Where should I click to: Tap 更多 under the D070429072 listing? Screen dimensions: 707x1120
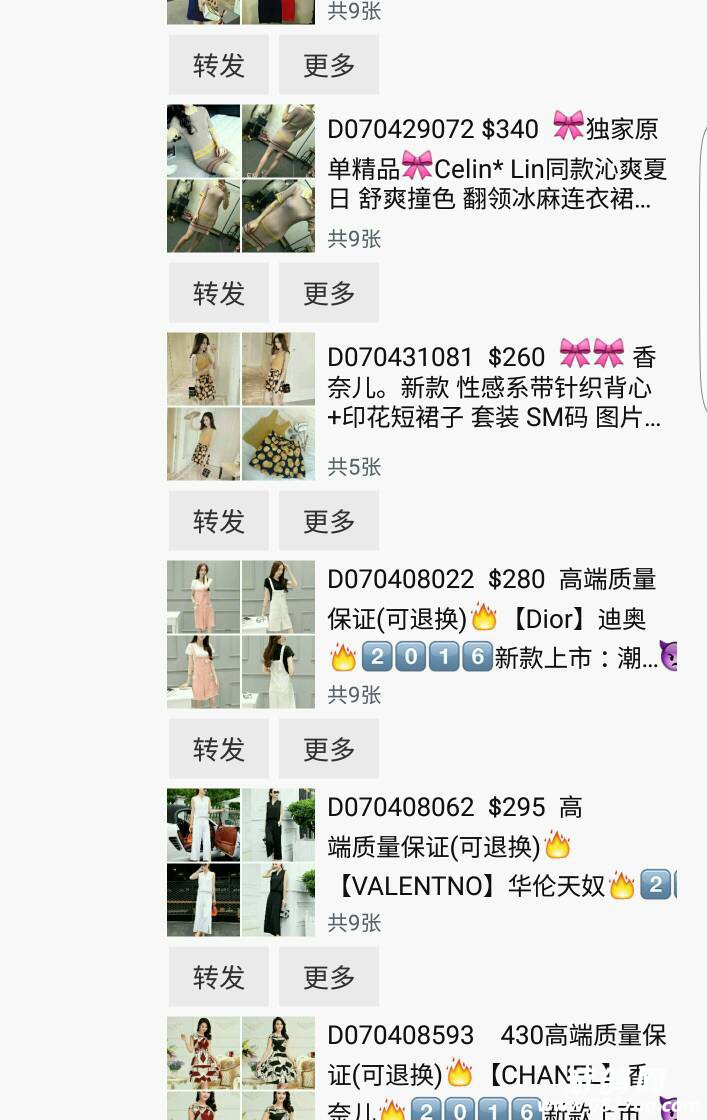pos(329,293)
